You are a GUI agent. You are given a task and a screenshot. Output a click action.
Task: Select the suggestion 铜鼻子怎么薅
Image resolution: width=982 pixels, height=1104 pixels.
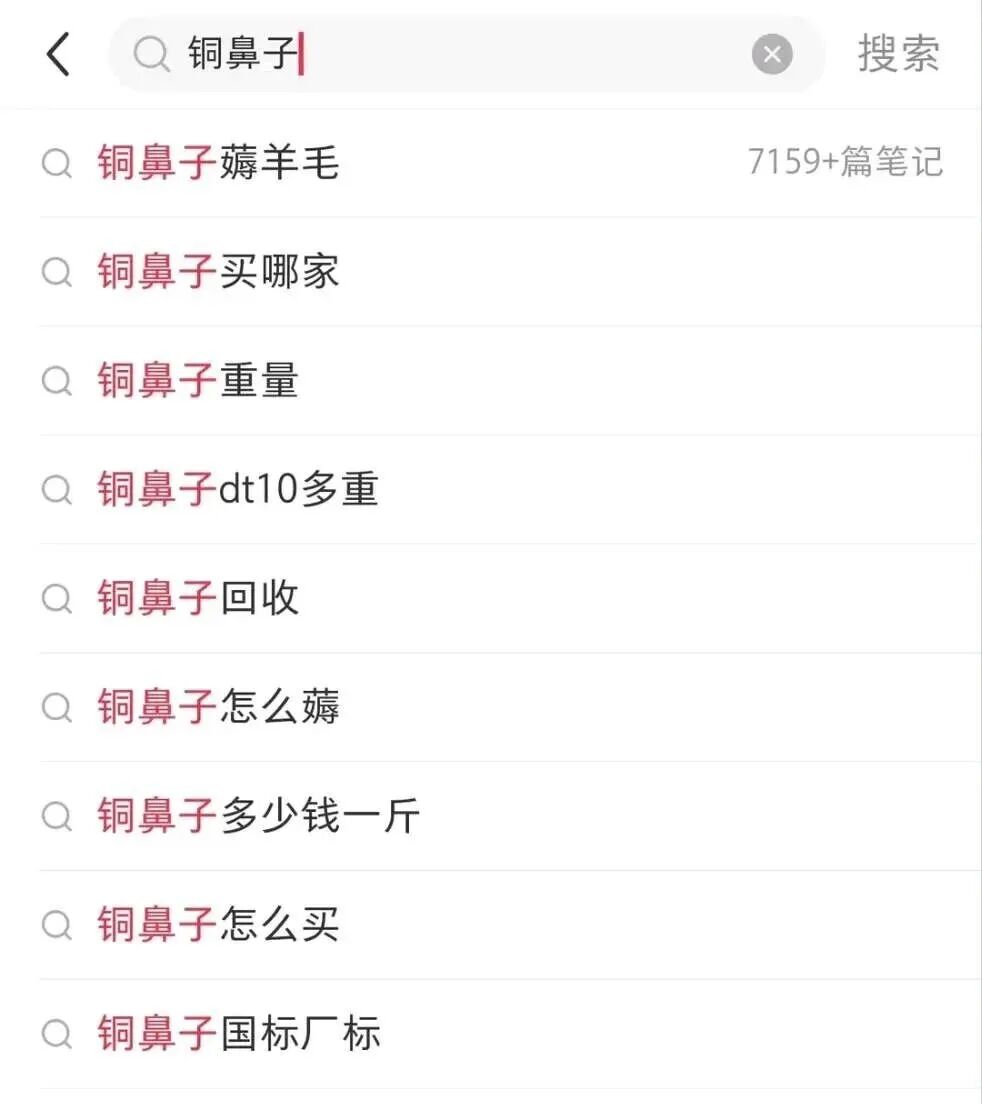pos(218,707)
